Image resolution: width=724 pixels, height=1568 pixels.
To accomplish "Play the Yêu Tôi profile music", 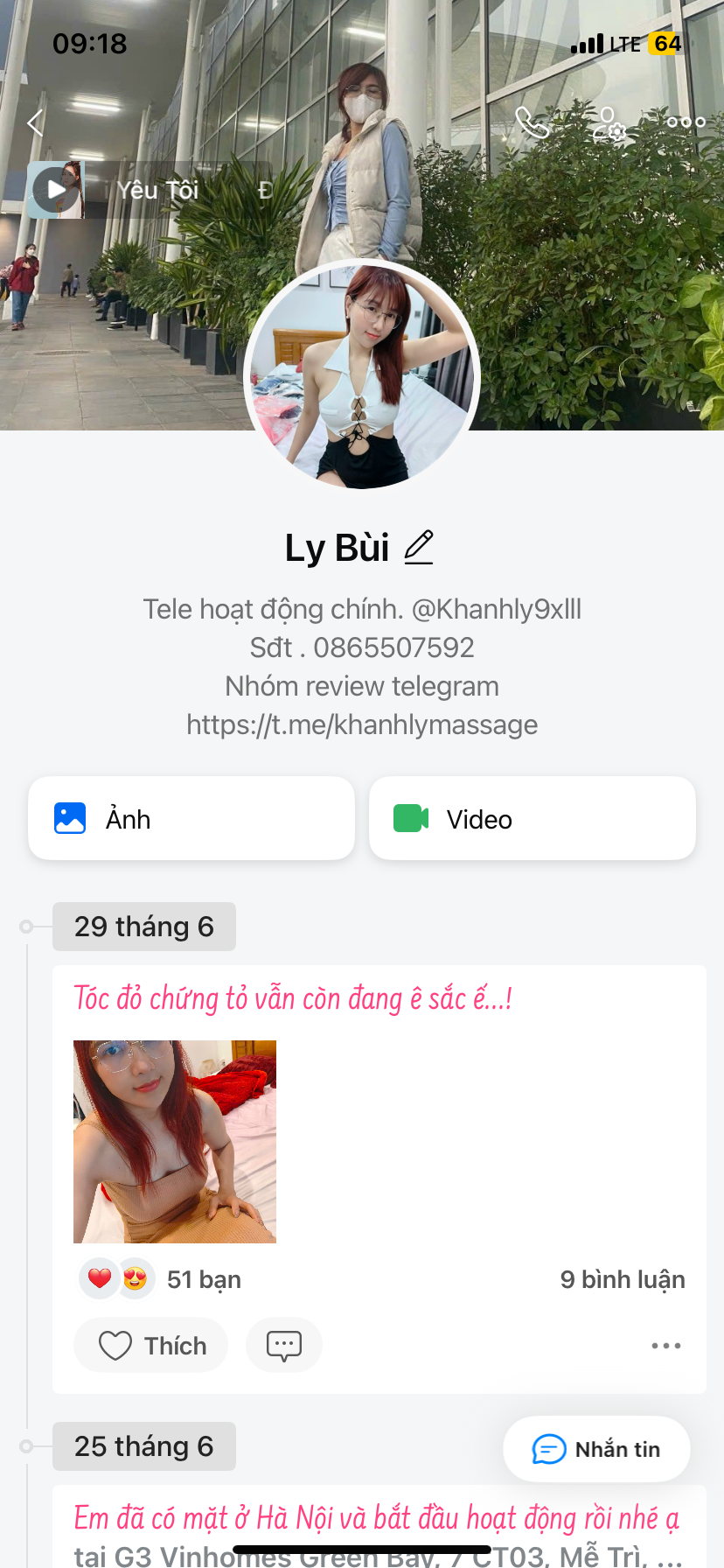I will point(56,190).
